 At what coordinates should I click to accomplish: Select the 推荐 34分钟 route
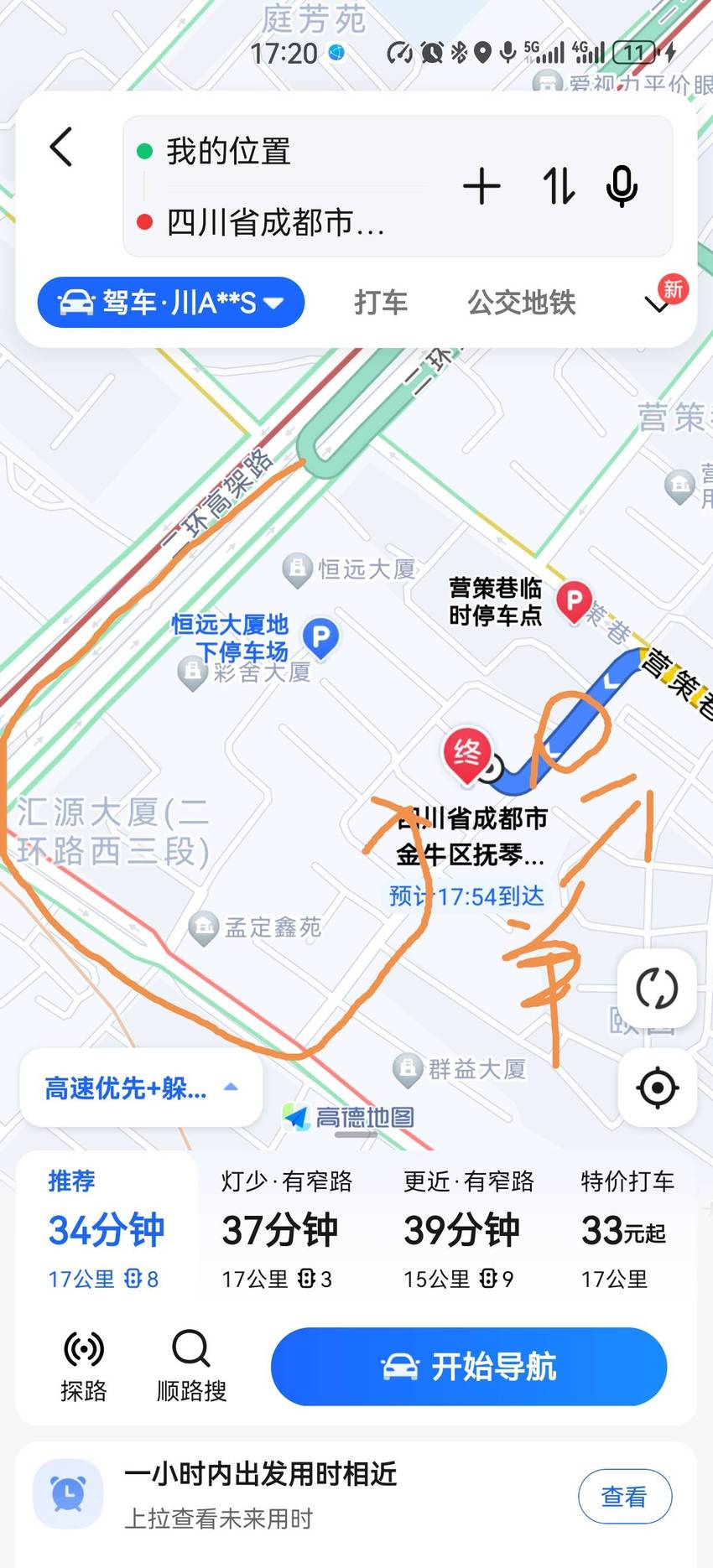[x=107, y=1229]
